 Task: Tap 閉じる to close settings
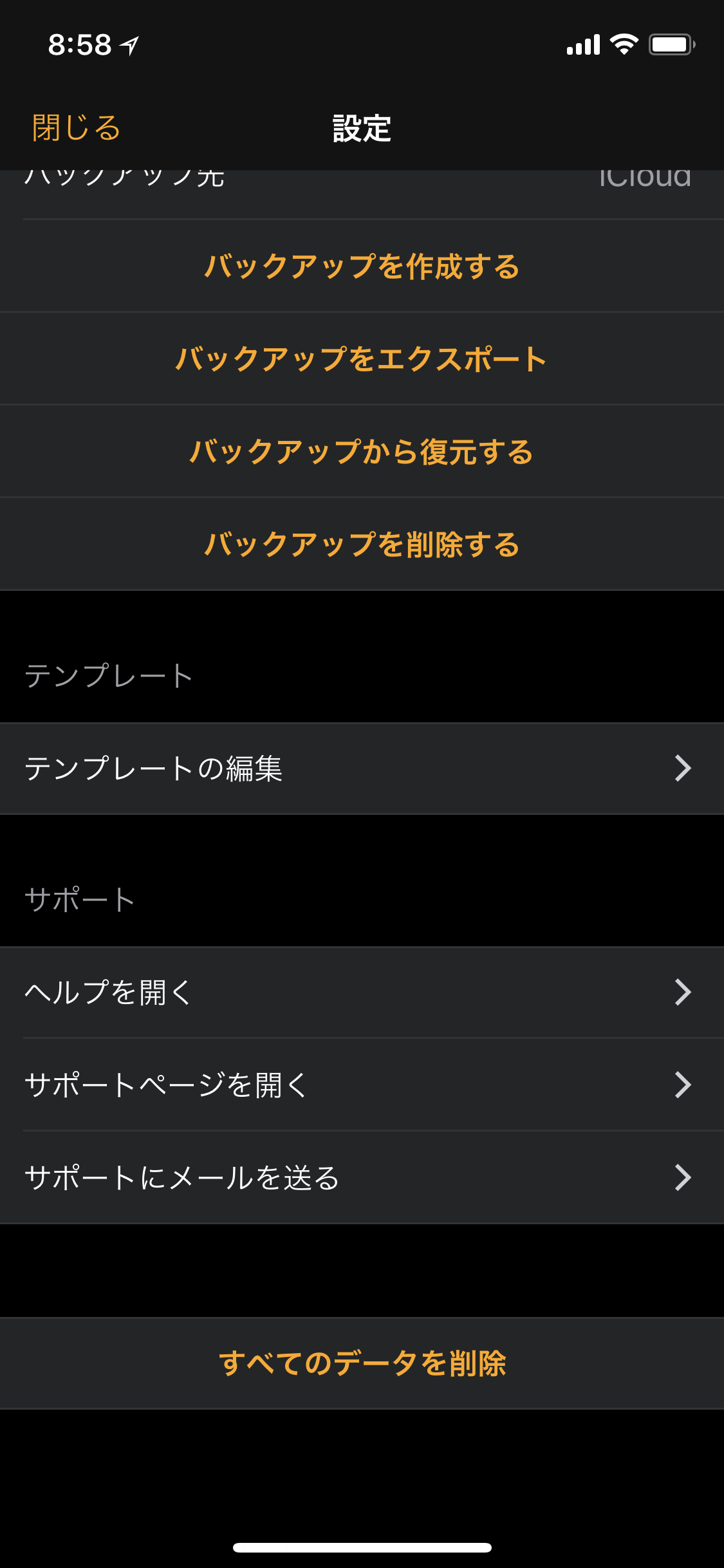coord(76,127)
